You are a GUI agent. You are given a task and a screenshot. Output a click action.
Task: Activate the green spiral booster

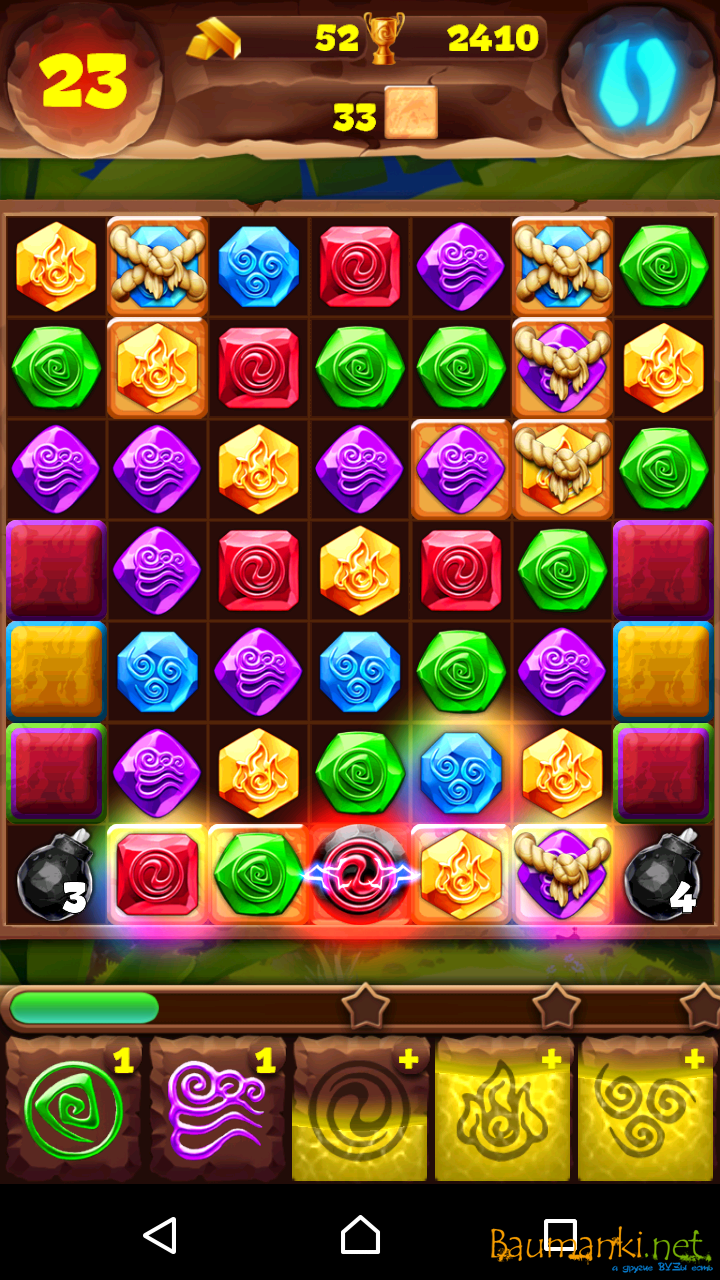(76, 1110)
